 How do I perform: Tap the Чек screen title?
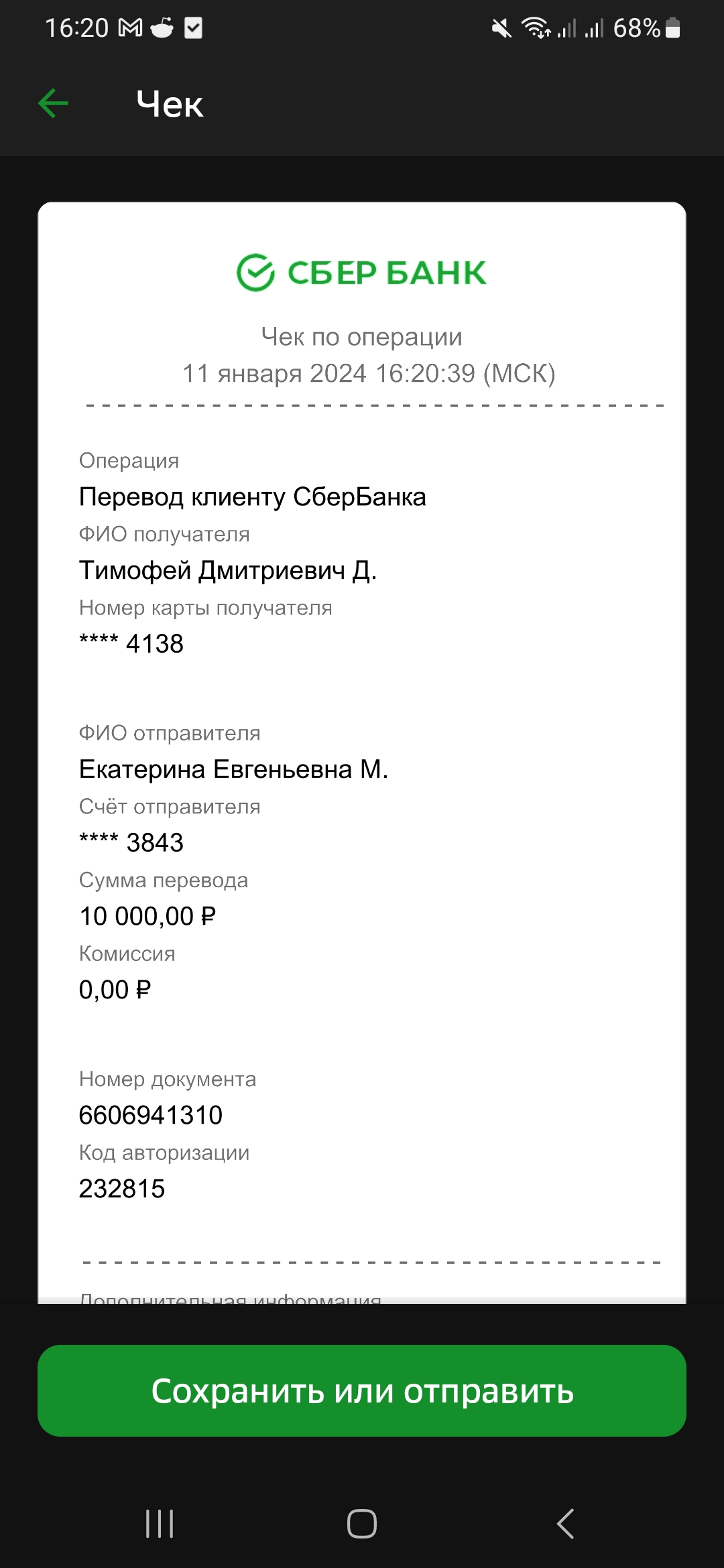168,104
